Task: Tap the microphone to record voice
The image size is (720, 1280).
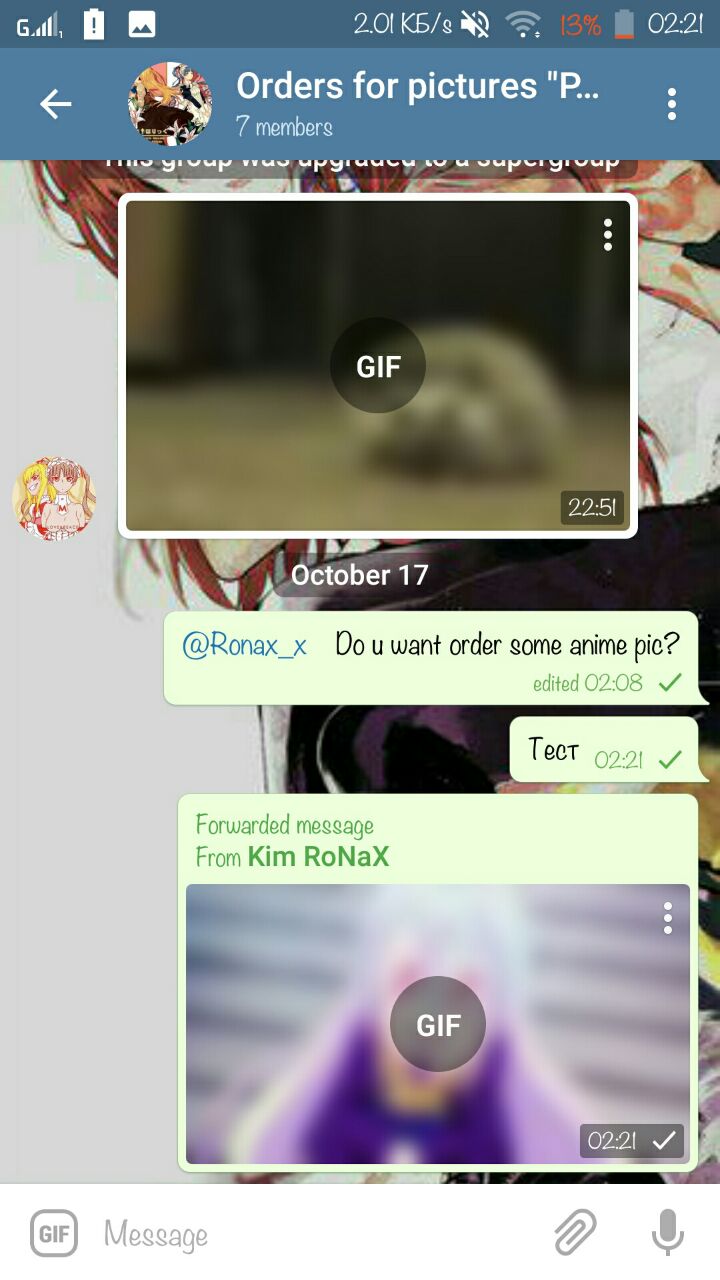Action: click(x=667, y=1232)
